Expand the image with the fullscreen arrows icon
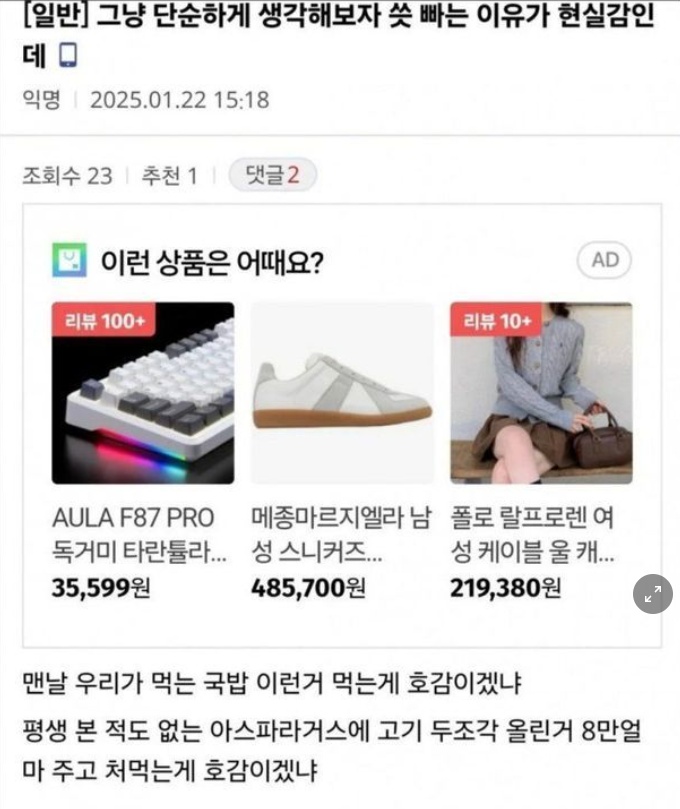The width and height of the screenshot is (680, 809). coord(652,594)
